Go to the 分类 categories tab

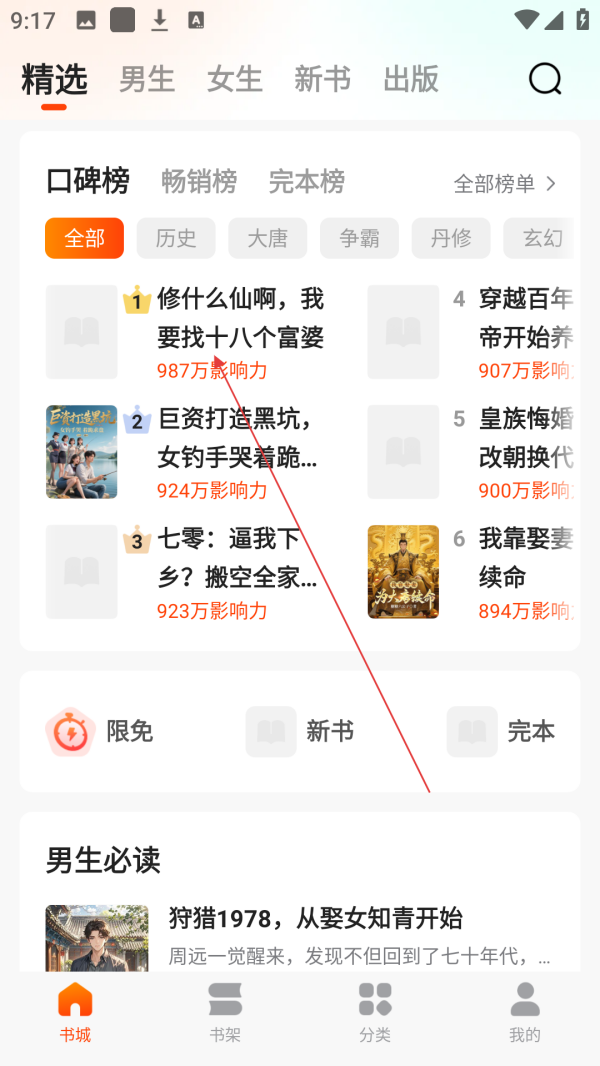pyautogui.click(x=375, y=1010)
